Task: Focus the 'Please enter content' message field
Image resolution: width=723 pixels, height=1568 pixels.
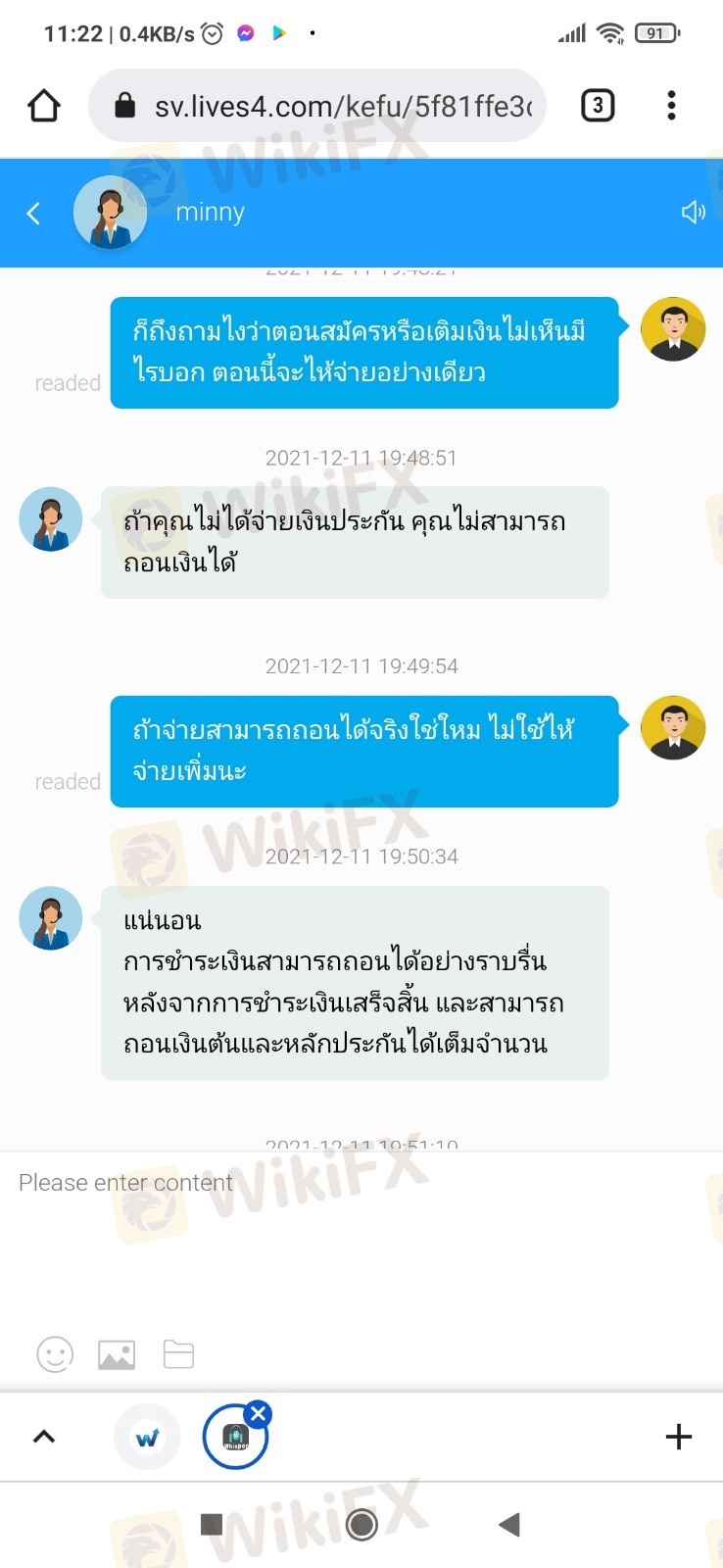Action: (361, 1235)
